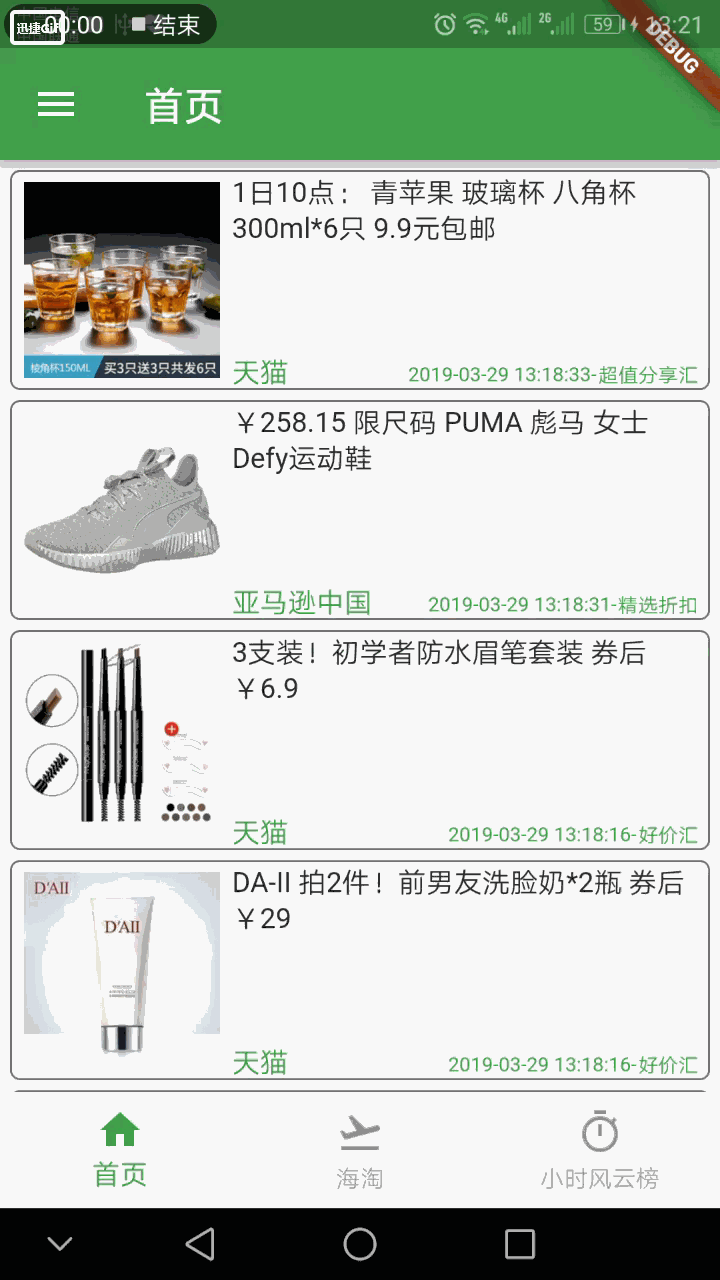
Task: Open the PUMA 彪马 女士 Defy运动鞋 deal
Action: pyautogui.click(x=360, y=510)
